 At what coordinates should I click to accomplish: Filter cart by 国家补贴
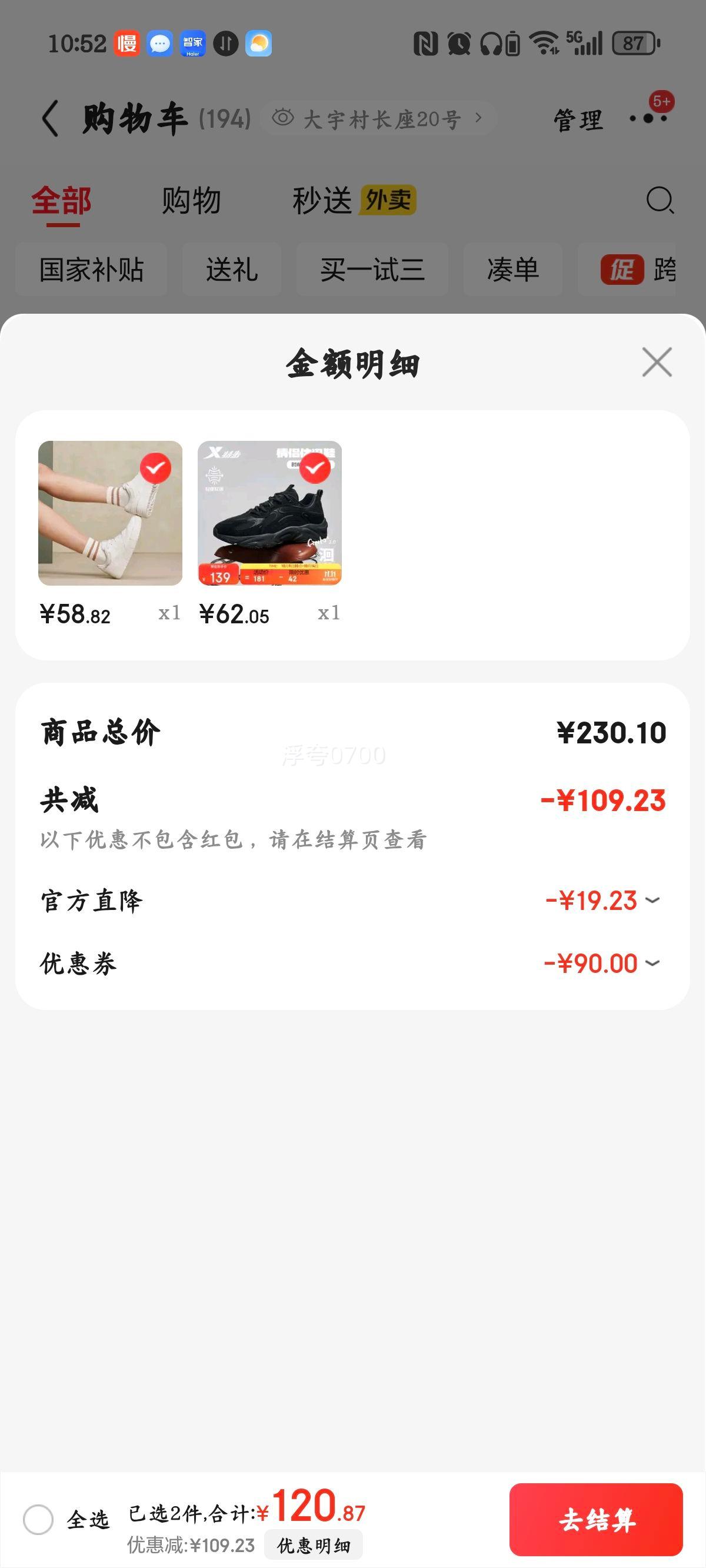(91, 270)
